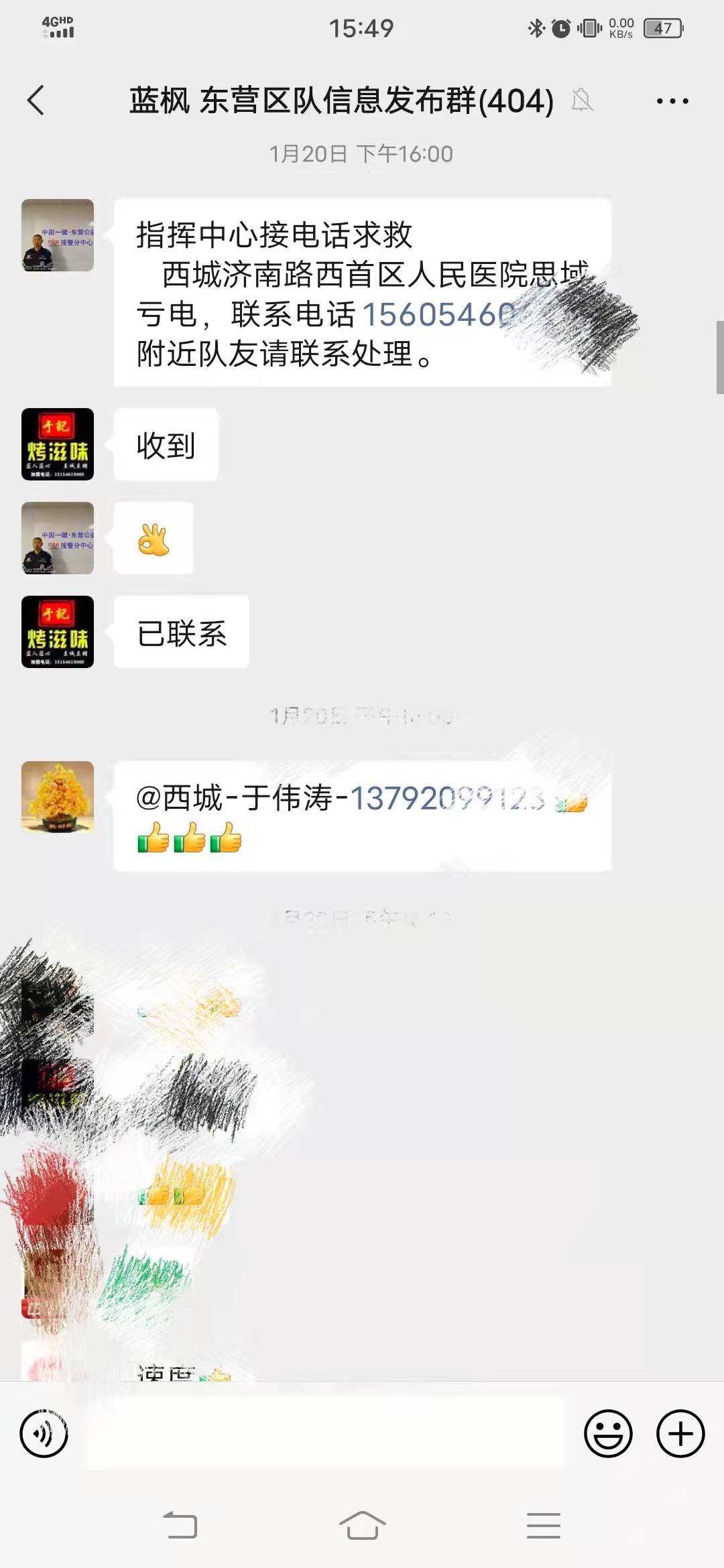Screen dimensions: 724x1568
Task: Tap the system home button
Action: click(362, 1526)
